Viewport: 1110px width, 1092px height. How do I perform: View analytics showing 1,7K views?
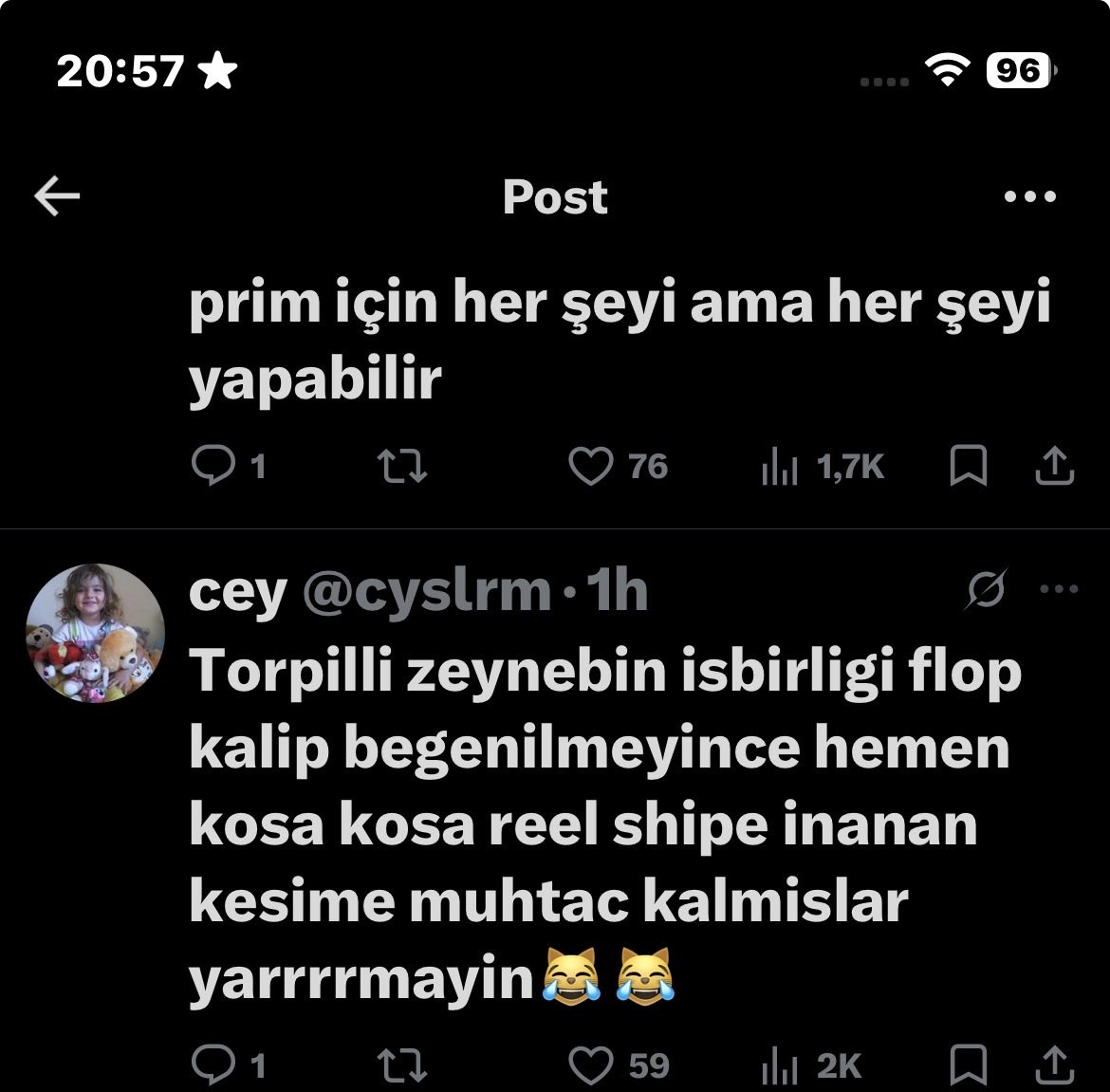point(780,467)
